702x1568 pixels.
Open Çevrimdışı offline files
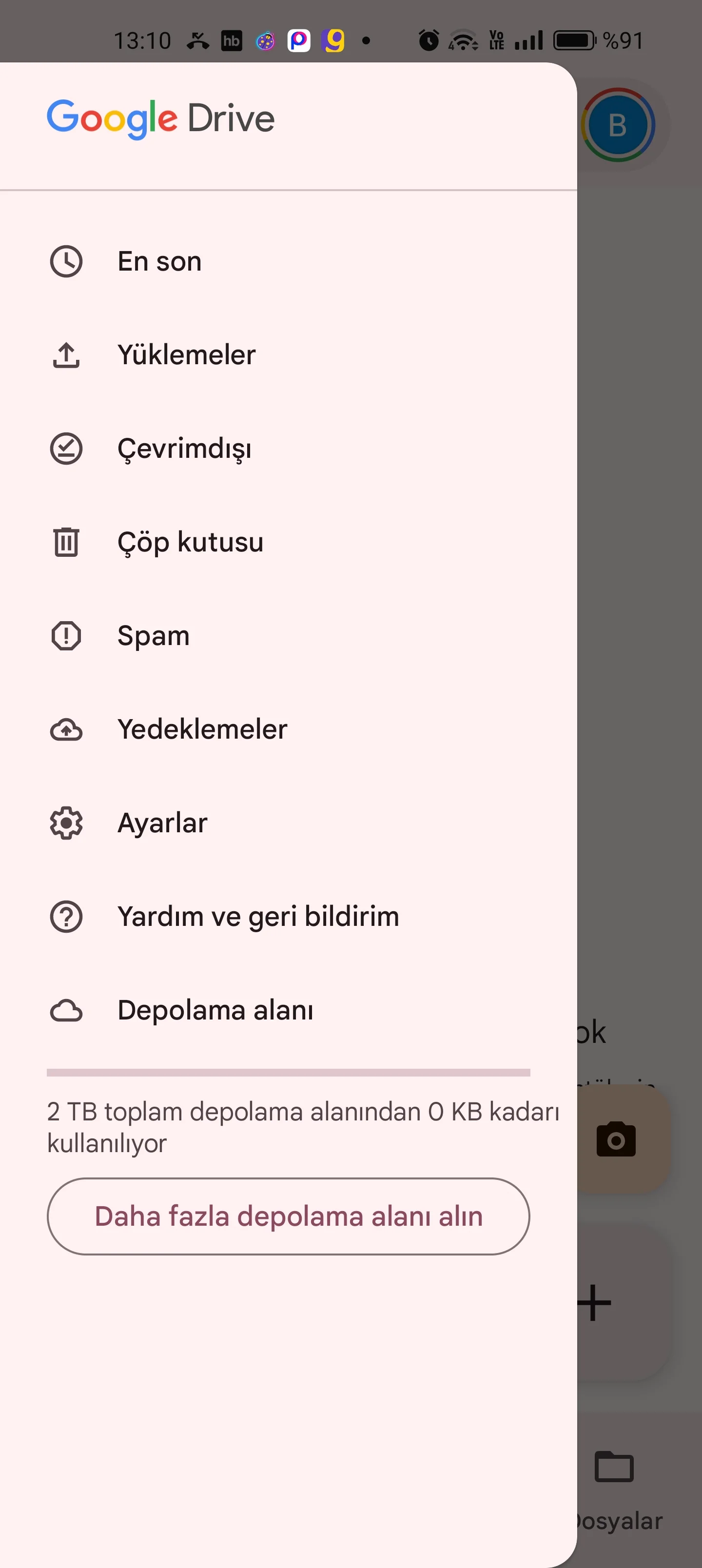click(184, 449)
